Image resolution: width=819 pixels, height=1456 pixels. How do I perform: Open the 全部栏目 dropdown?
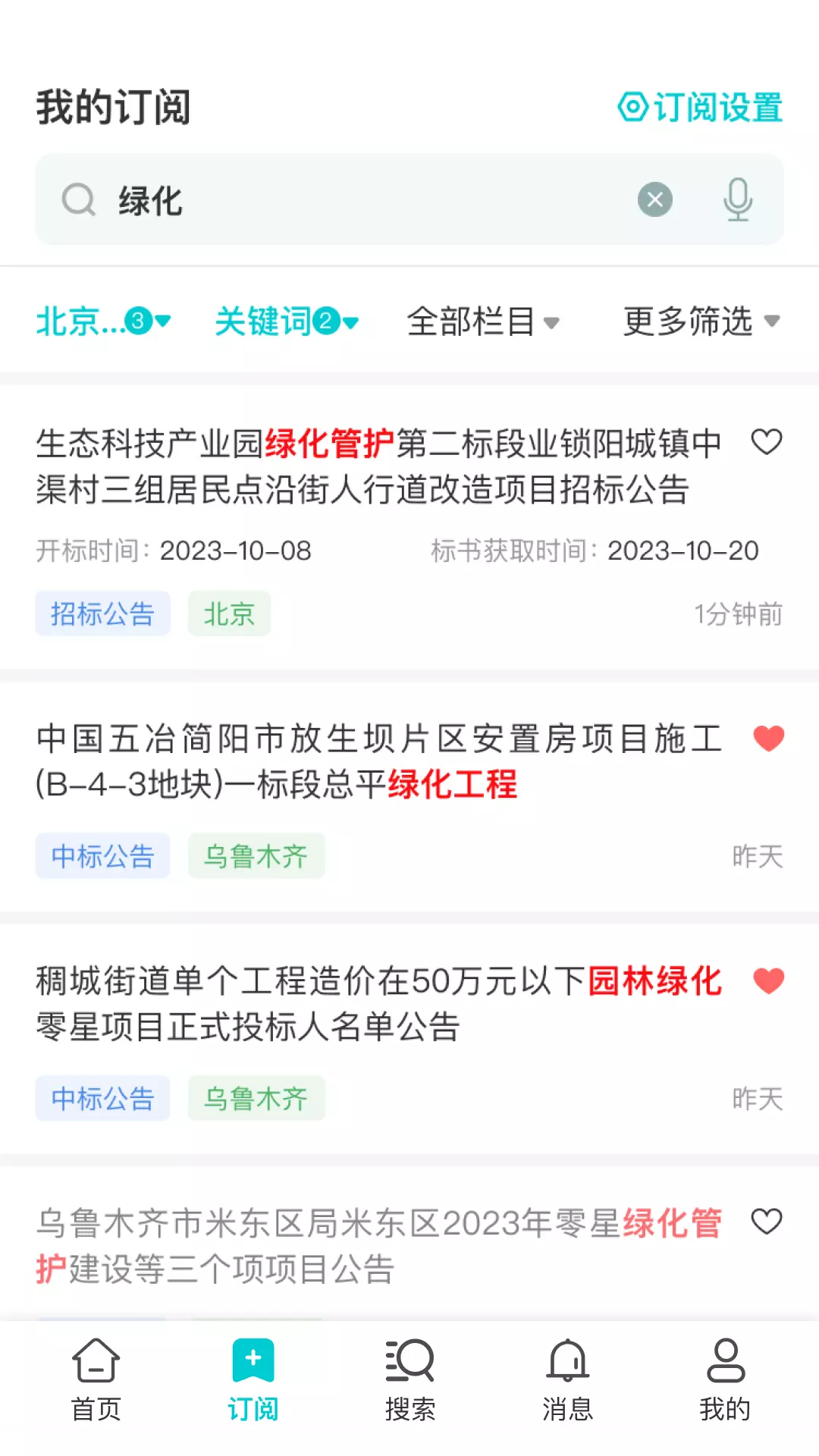tap(483, 322)
